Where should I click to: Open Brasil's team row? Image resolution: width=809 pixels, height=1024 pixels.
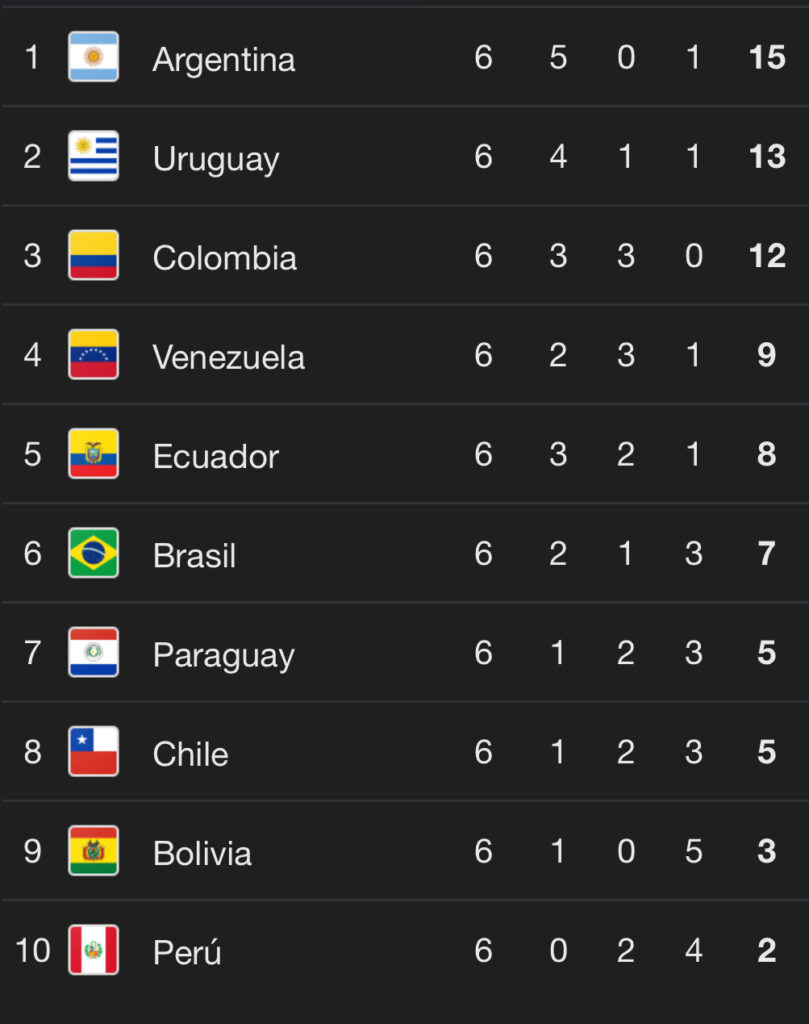pos(194,554)
